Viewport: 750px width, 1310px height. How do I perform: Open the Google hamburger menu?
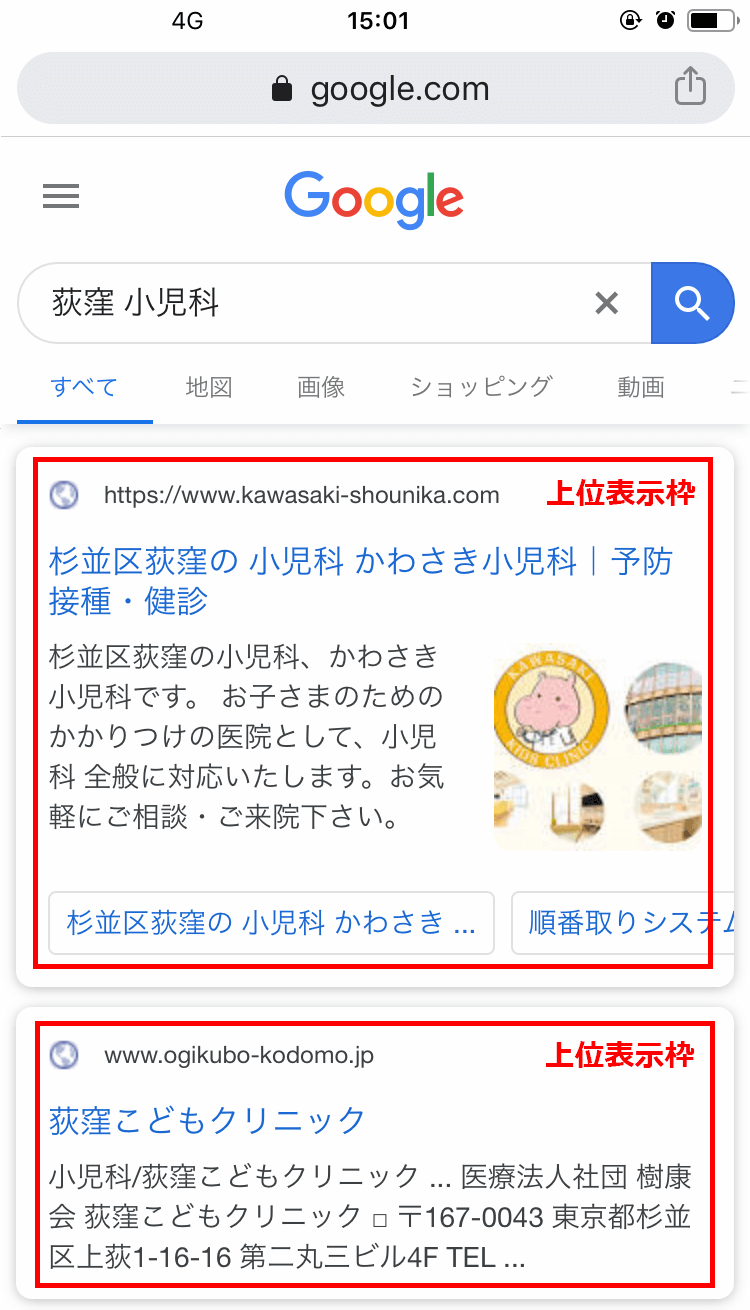point(61,196)
